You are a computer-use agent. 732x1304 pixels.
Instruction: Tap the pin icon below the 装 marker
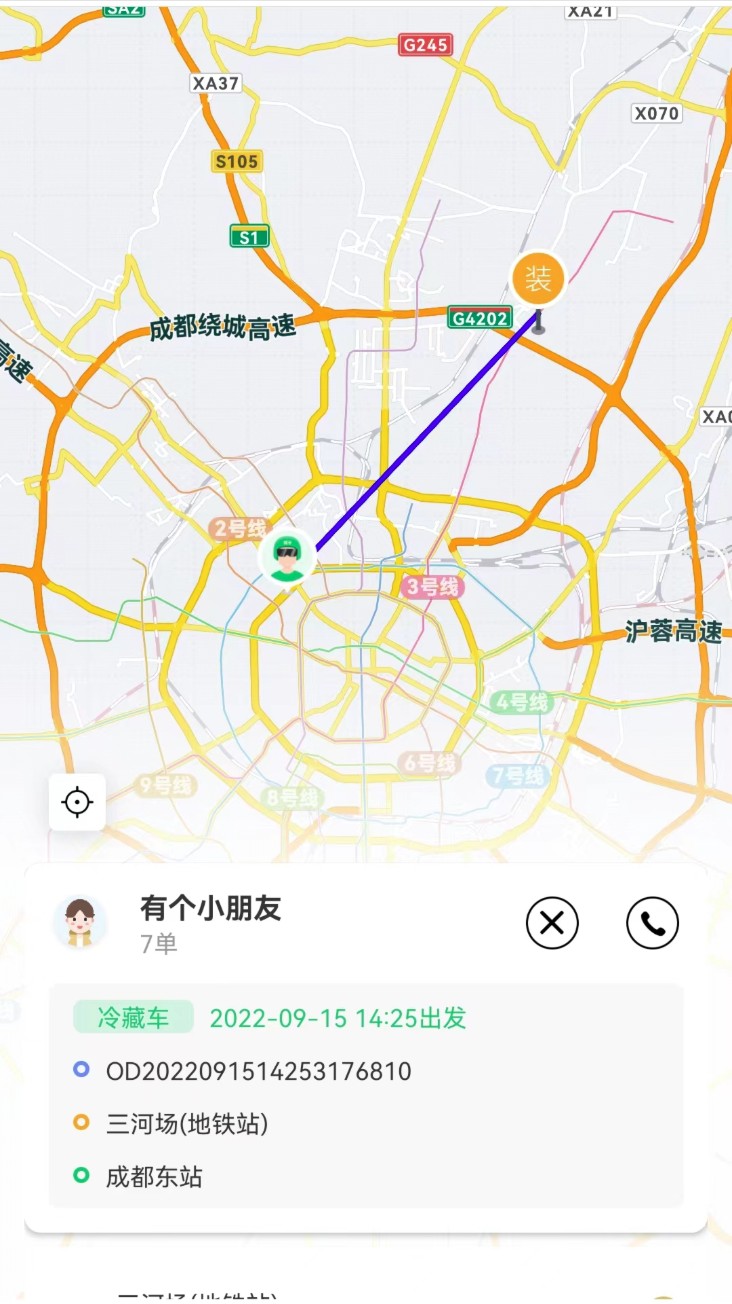(x=540, y=323)
